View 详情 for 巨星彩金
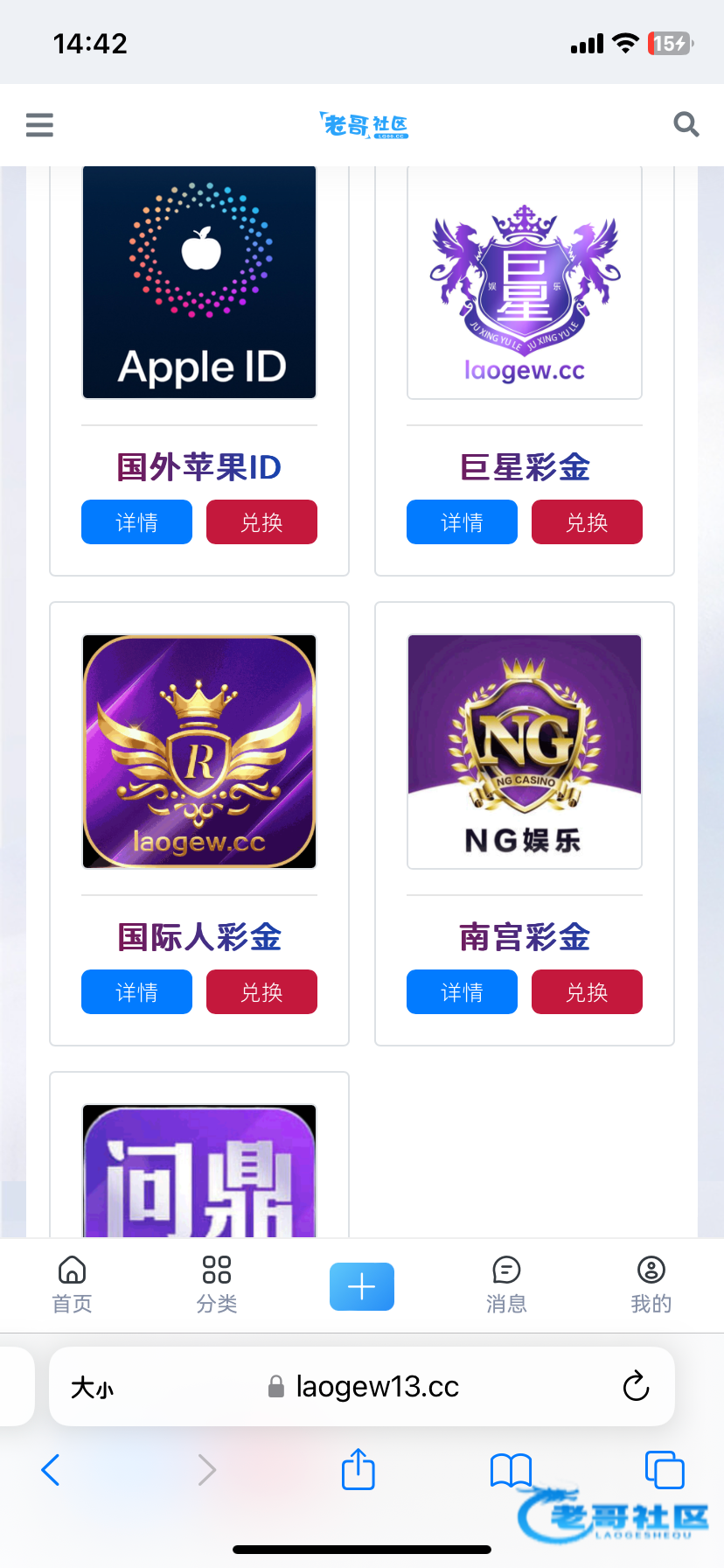The width and height of the screenshot is (724, 1568). pyautogui.click(x=462, y=522)
